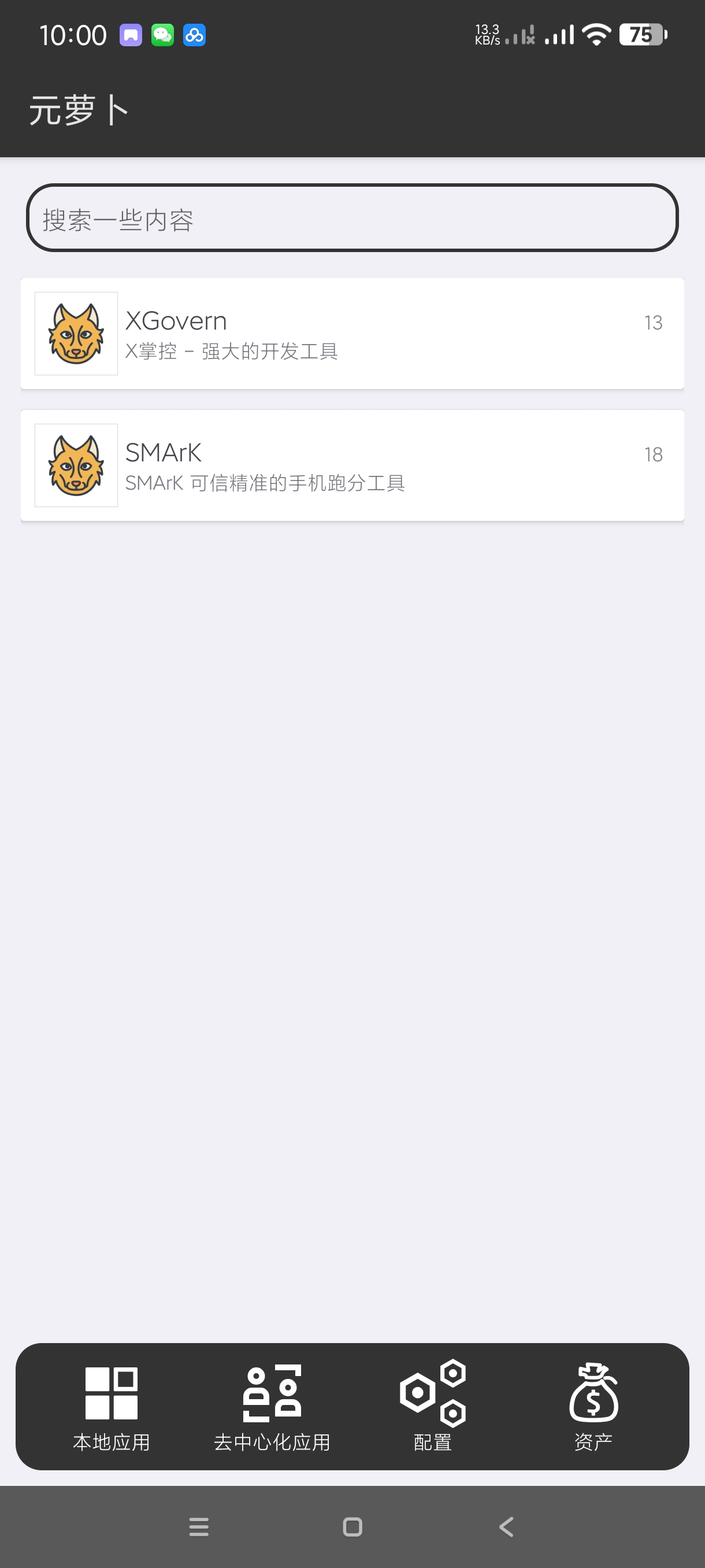Go to the 配置 tab
Viewport: 705px width, 1568px height.
[x=432, y=1406]
